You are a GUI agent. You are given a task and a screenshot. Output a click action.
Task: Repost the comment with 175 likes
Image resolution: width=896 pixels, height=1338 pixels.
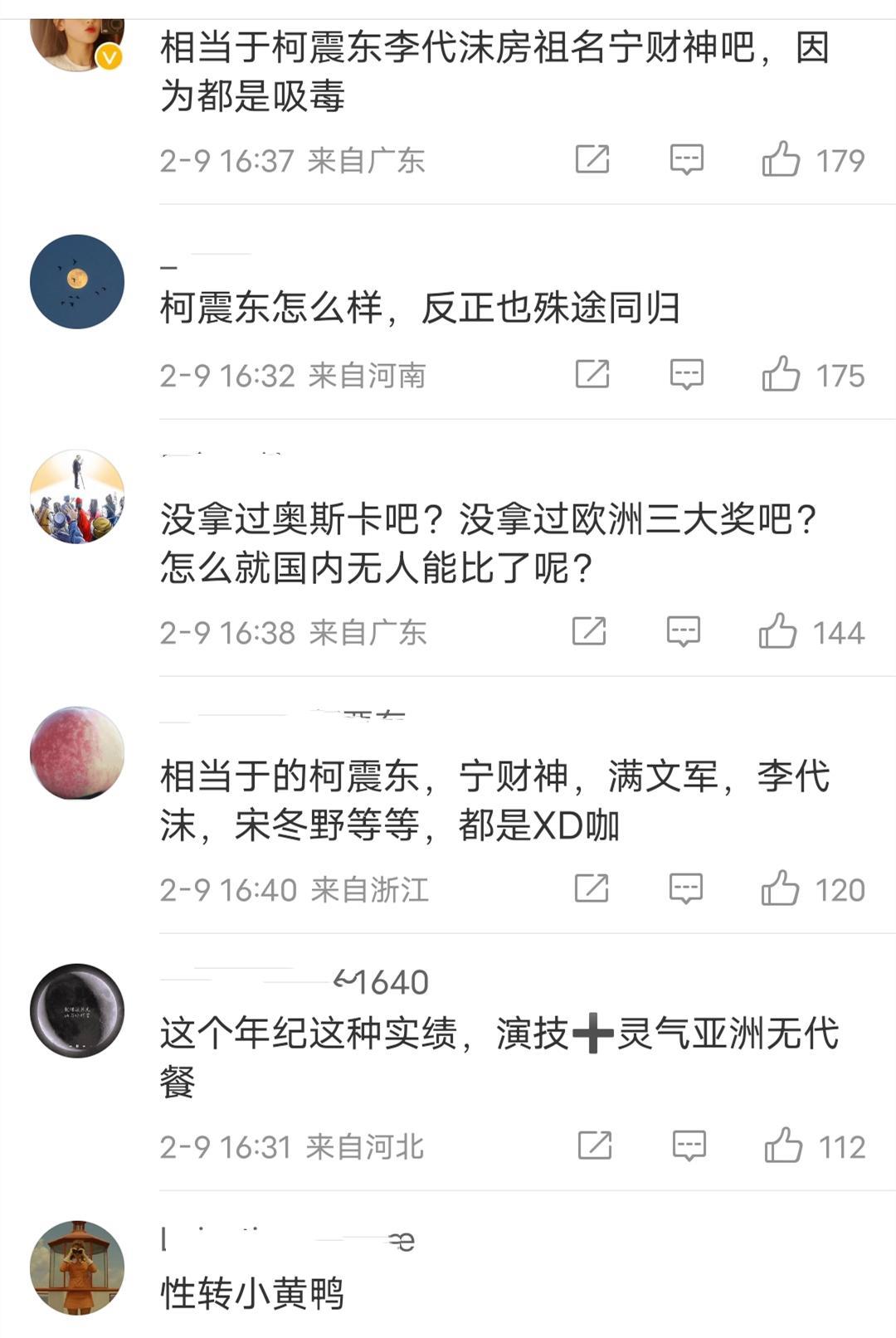592,375
